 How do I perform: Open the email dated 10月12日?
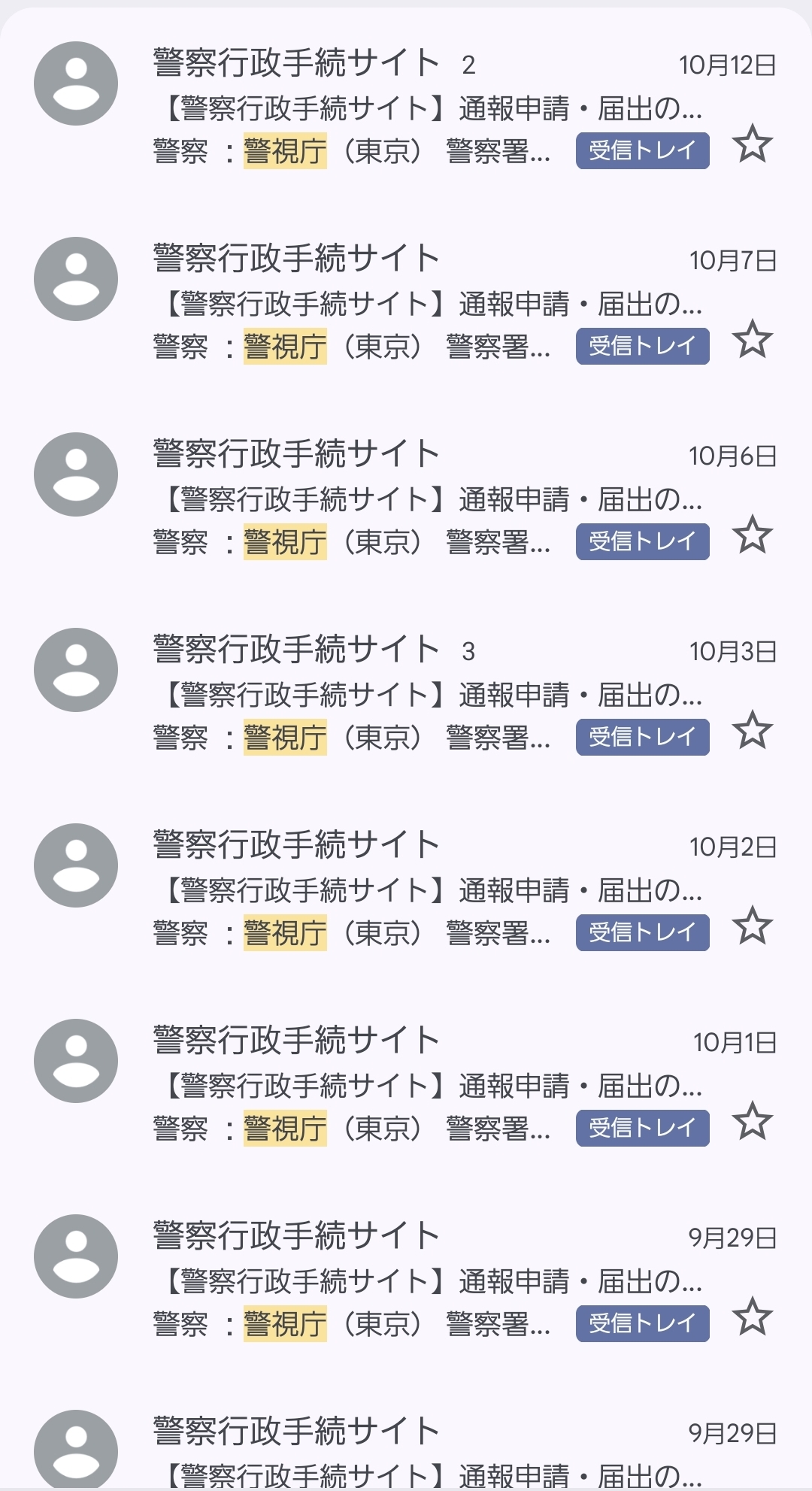[429, 108]
